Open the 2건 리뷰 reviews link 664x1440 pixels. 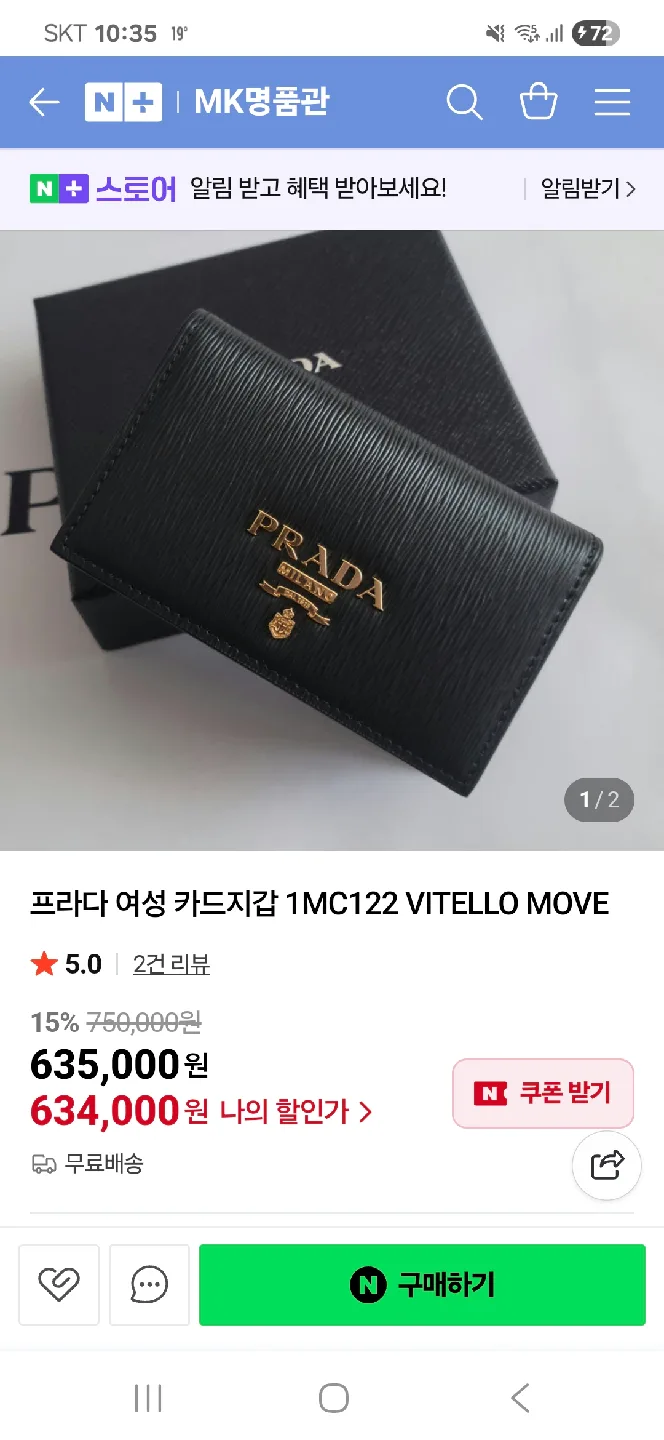point(171,964)
